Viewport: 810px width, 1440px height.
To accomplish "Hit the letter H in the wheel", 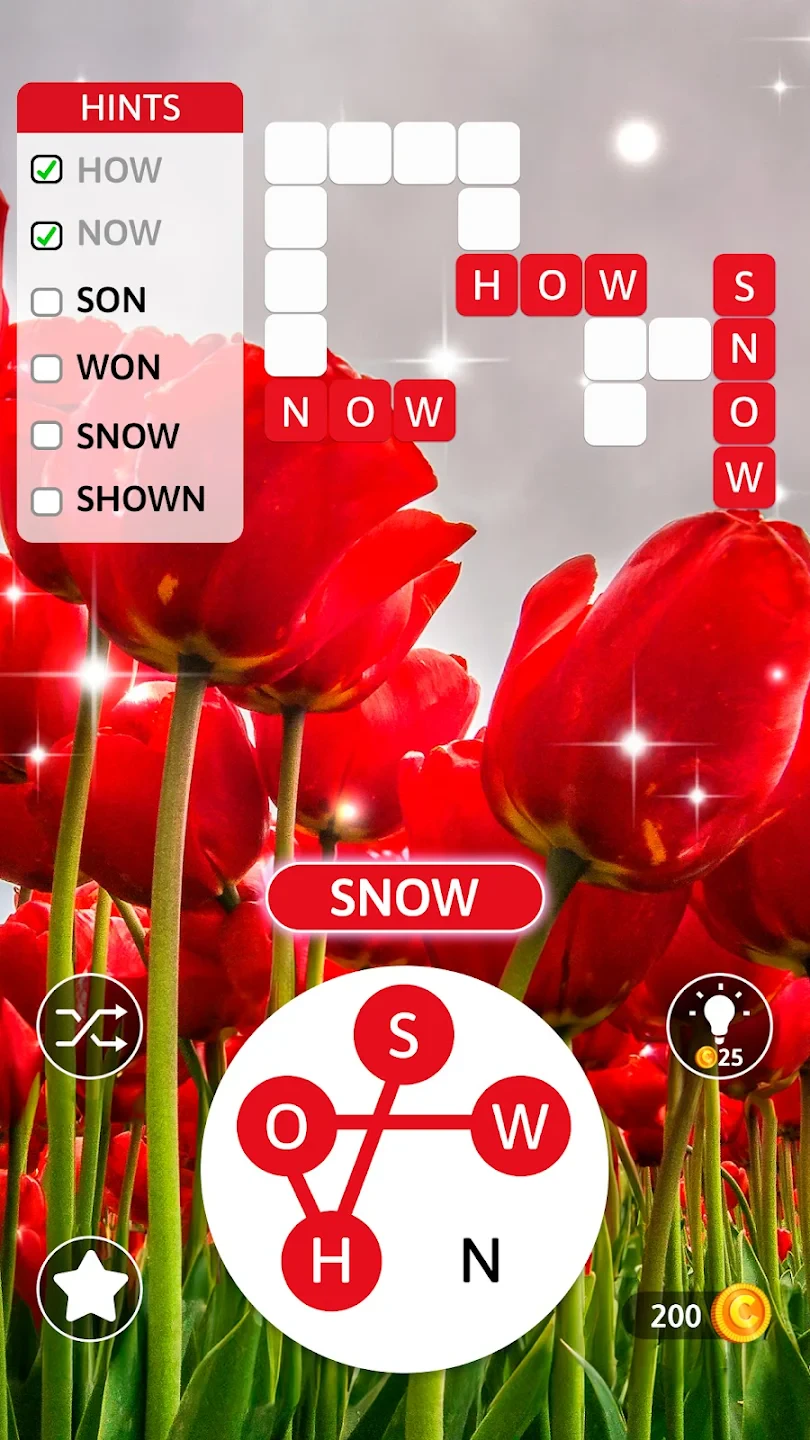I will click(x=331, y=1261).
